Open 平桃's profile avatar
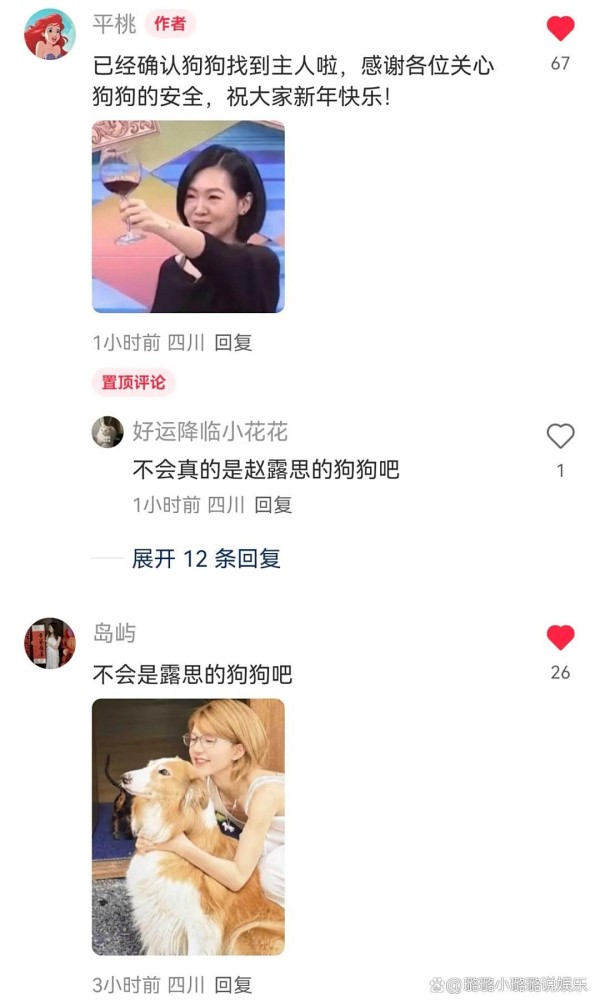 49,34
